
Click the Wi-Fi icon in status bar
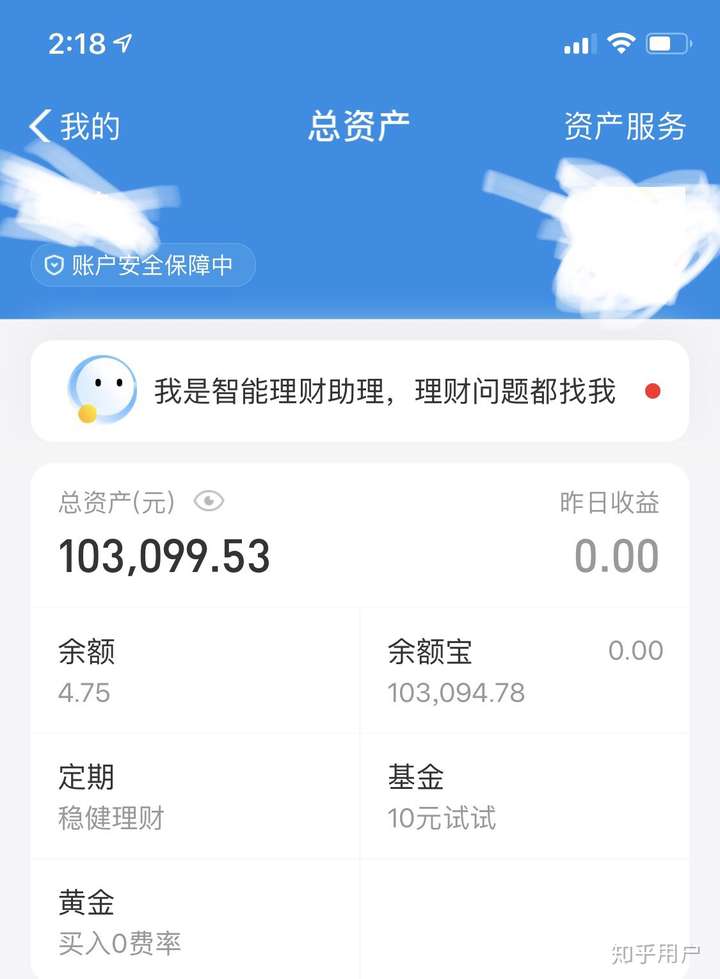click(x=621, y=42)
